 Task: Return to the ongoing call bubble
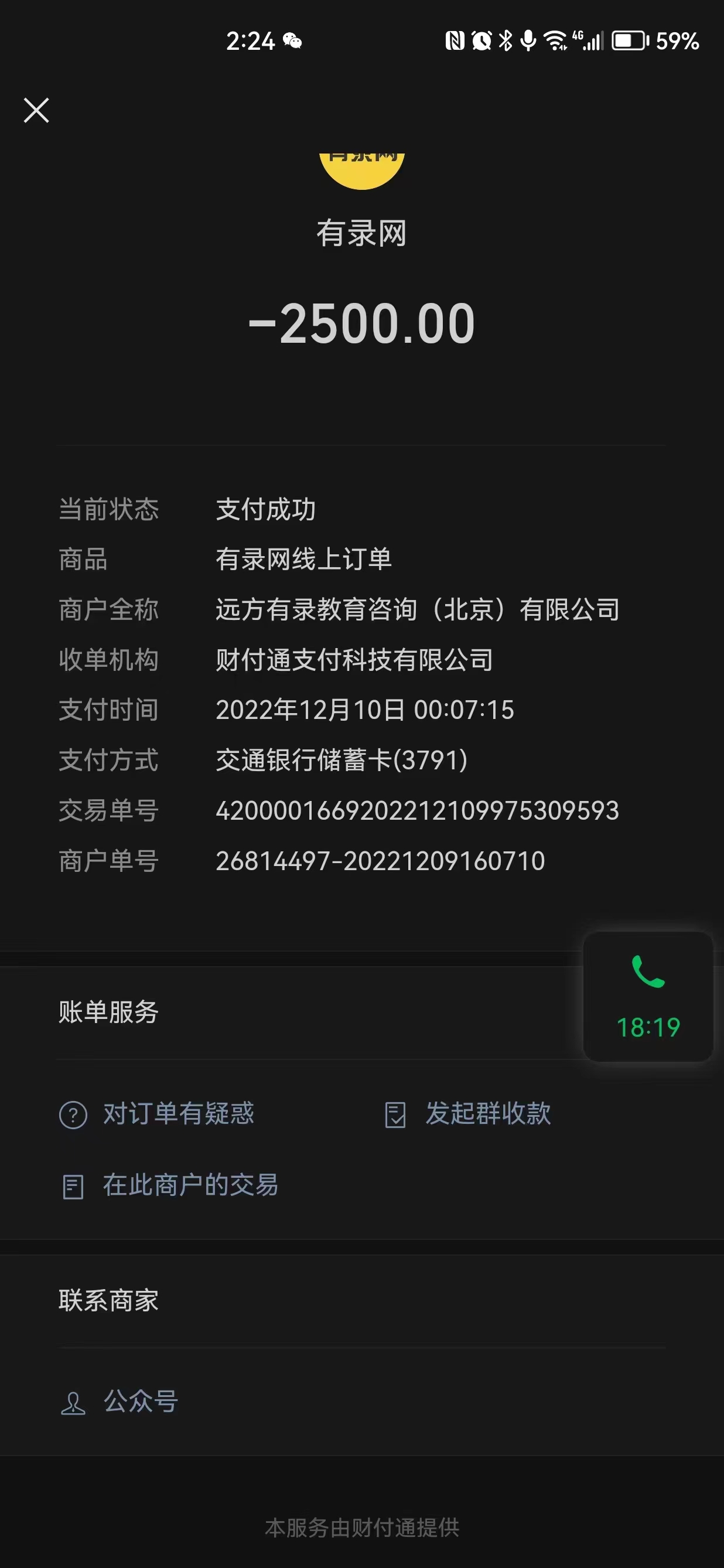pyautogui.click(x=648, y=997)
